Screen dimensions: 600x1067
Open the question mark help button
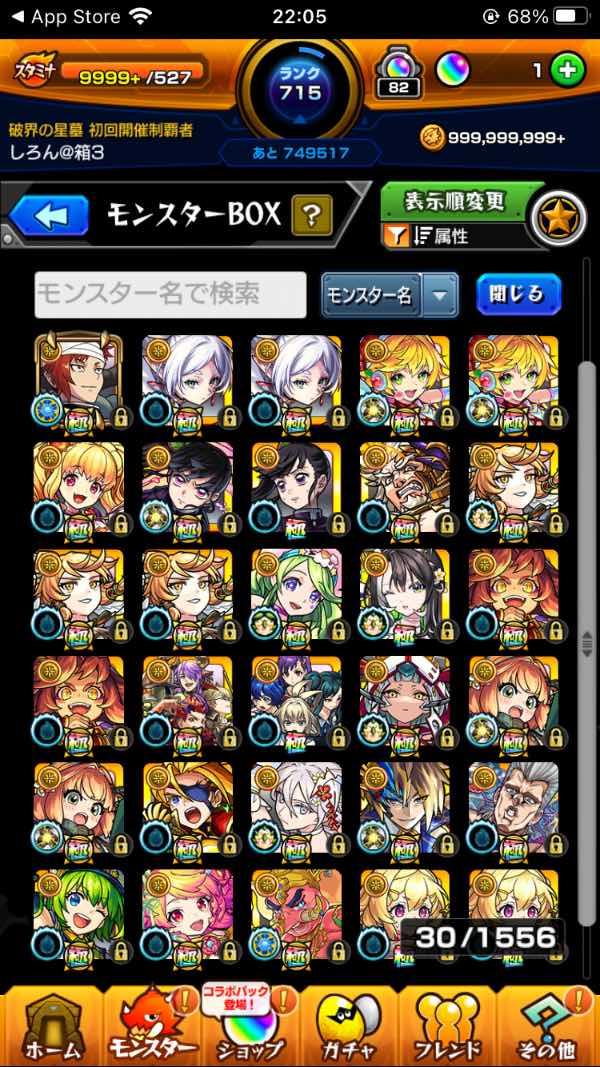click(x=312, y=215)
